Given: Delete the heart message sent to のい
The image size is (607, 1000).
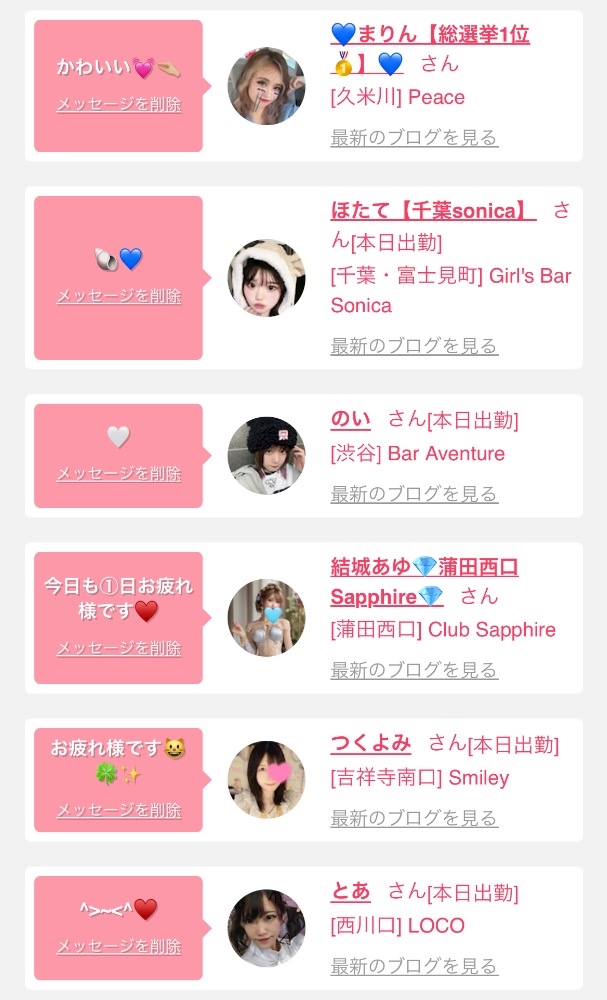Looking at the screenshot, I should pos(119,474).
